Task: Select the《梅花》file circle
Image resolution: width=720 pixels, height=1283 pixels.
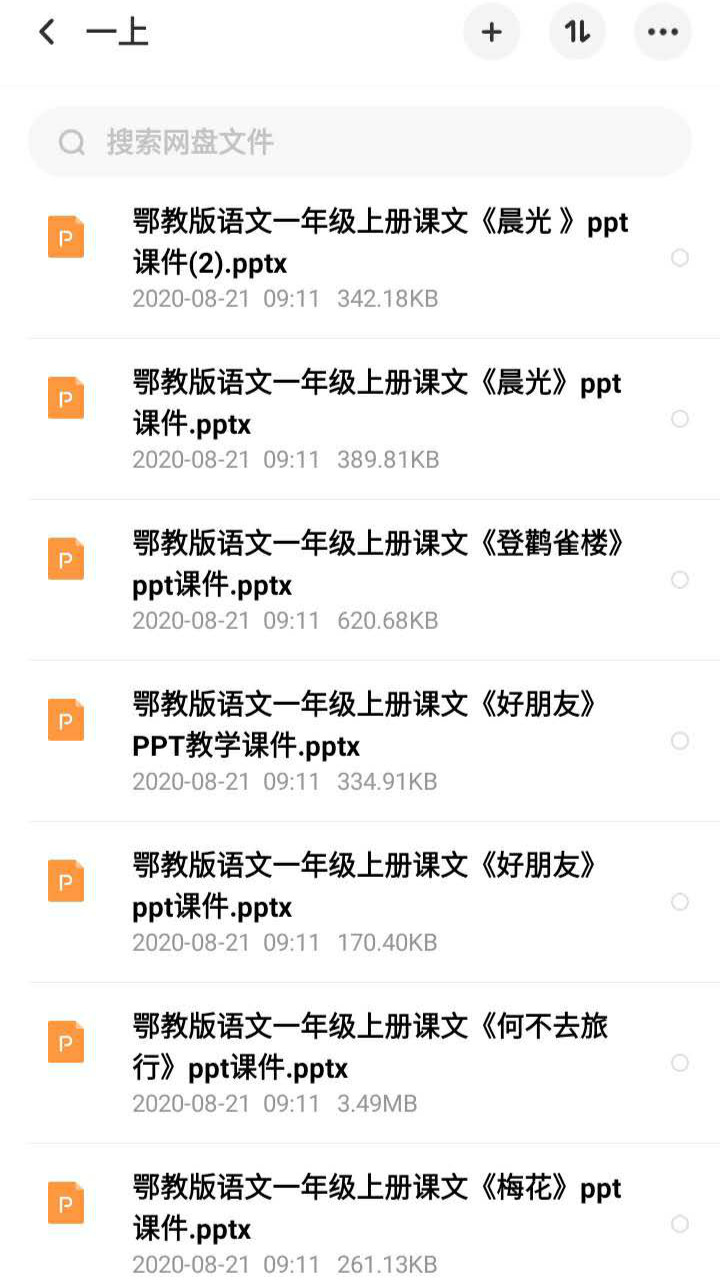Action: [x=680, y=1224]
